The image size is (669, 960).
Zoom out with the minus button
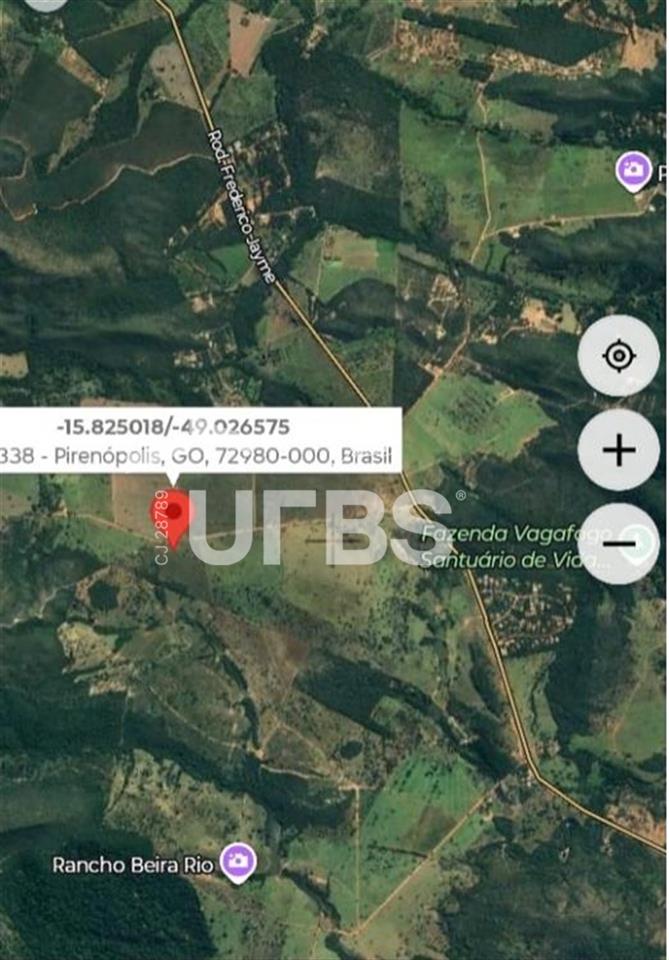[x=619, y=544]
